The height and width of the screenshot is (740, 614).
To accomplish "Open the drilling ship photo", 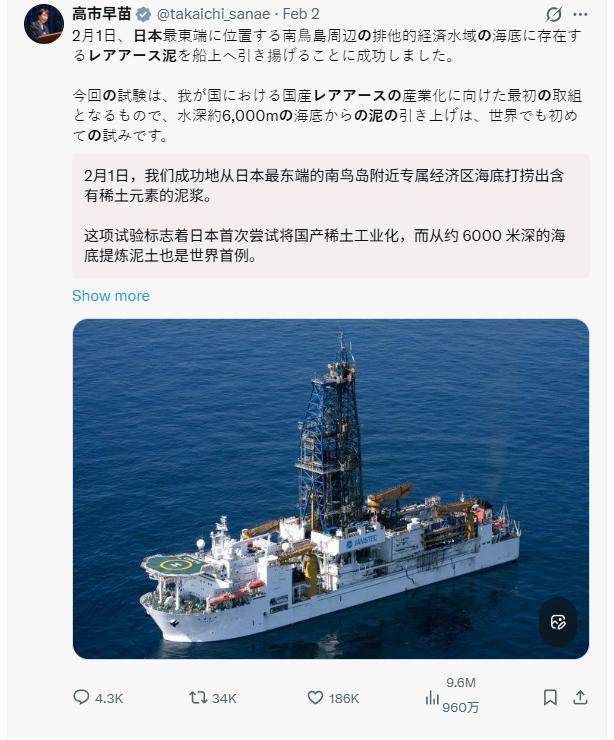I will pyautogui.click(x=330, y=470).
